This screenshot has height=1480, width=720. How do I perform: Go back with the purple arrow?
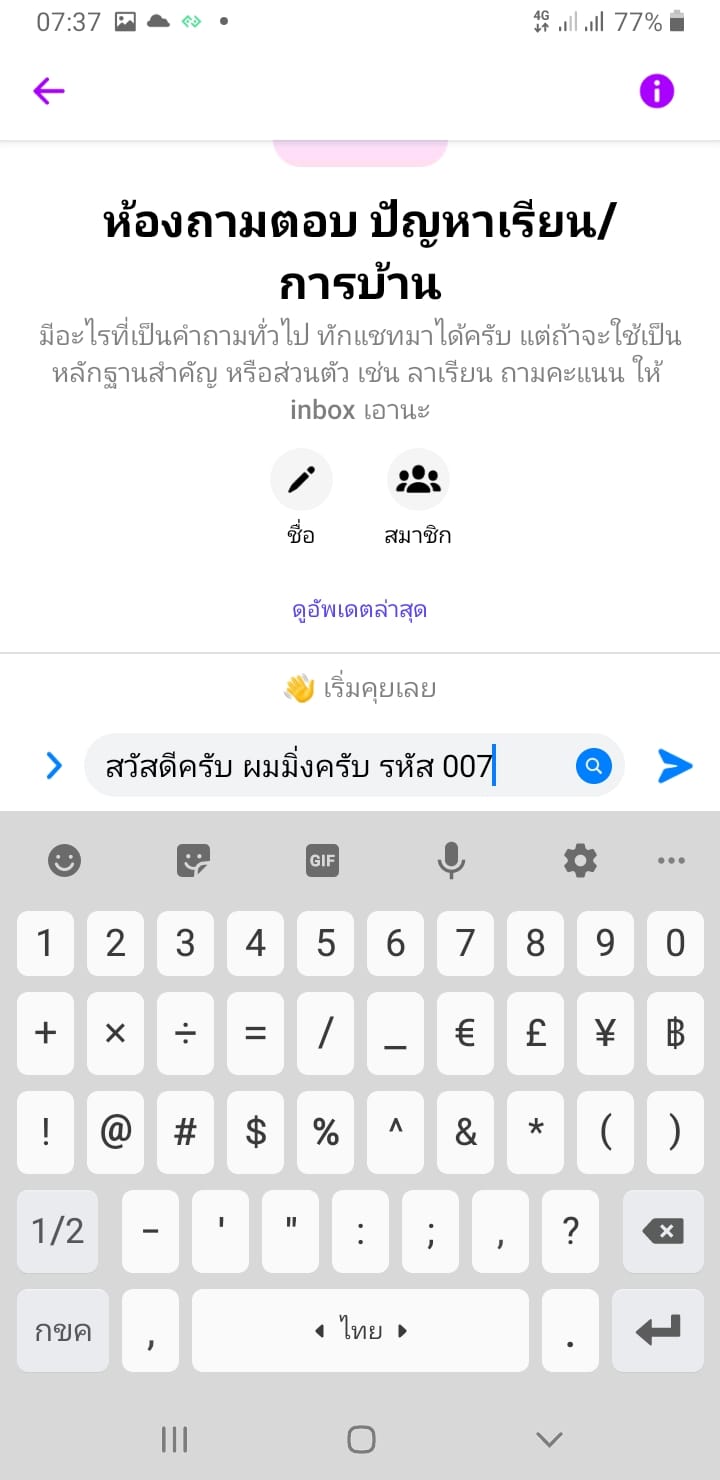(x=48, y=92)
